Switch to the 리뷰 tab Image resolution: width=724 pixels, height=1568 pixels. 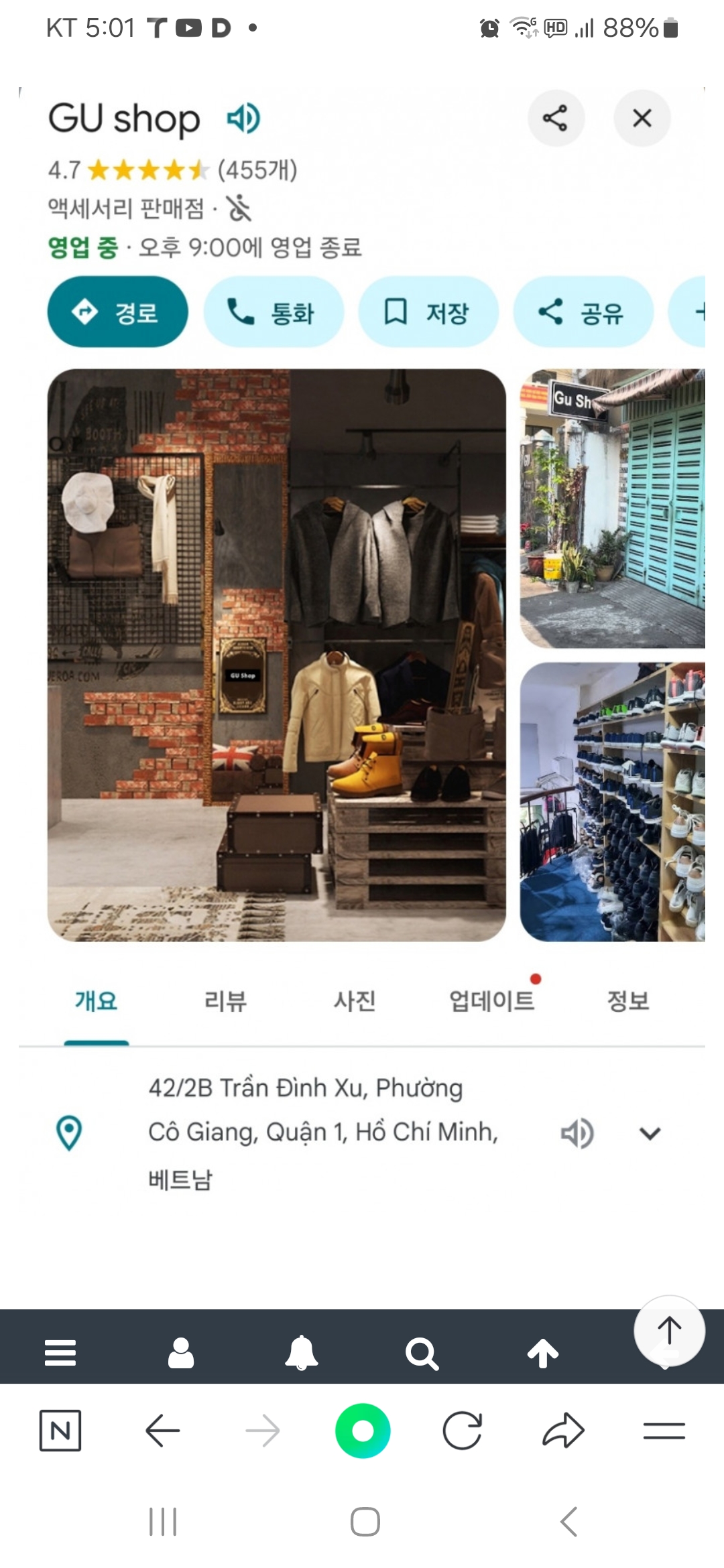225,1001
